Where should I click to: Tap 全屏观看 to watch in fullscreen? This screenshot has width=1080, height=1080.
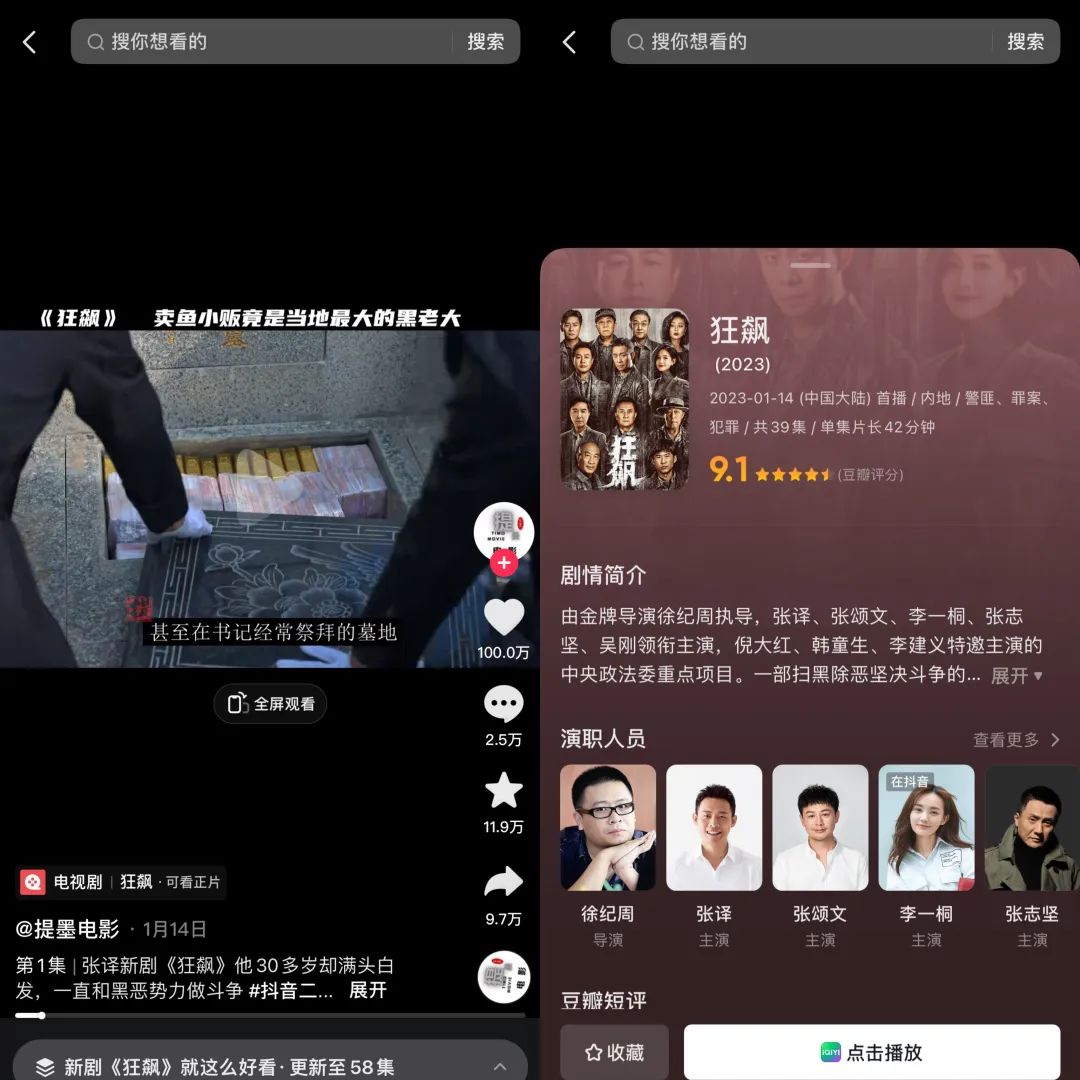(x=271, y=704)
